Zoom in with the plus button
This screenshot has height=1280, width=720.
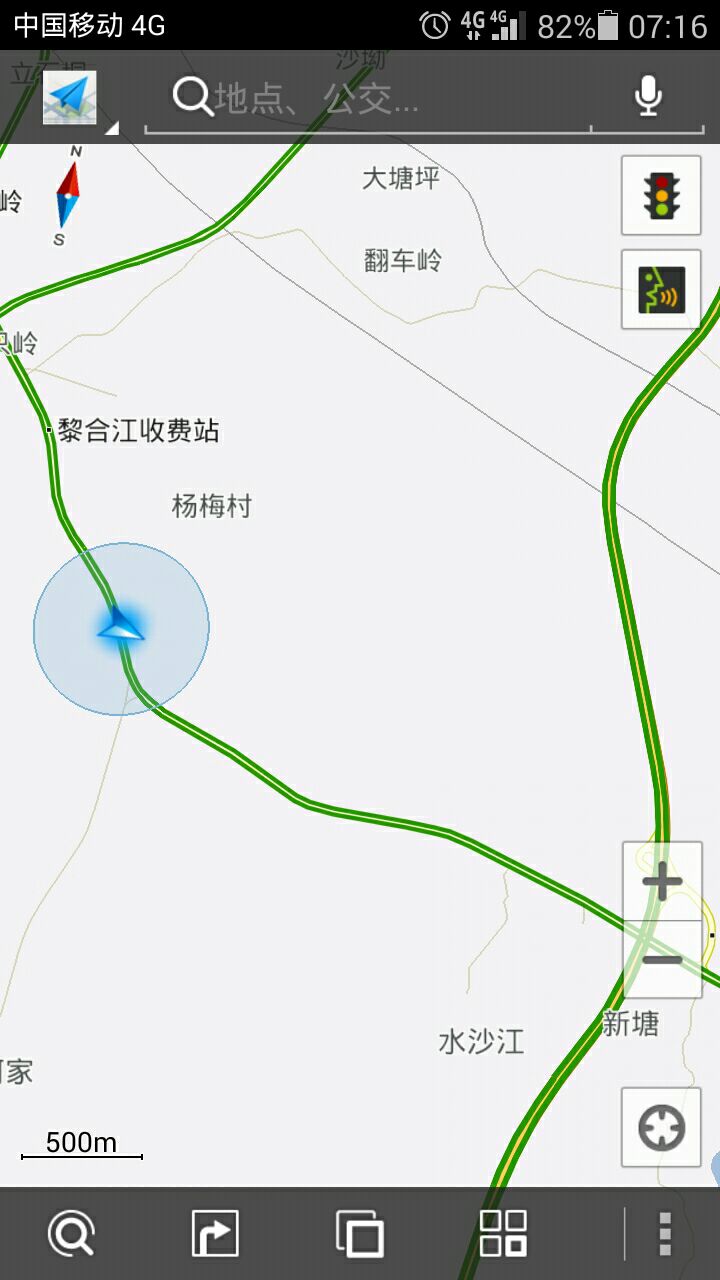(661, 882)
